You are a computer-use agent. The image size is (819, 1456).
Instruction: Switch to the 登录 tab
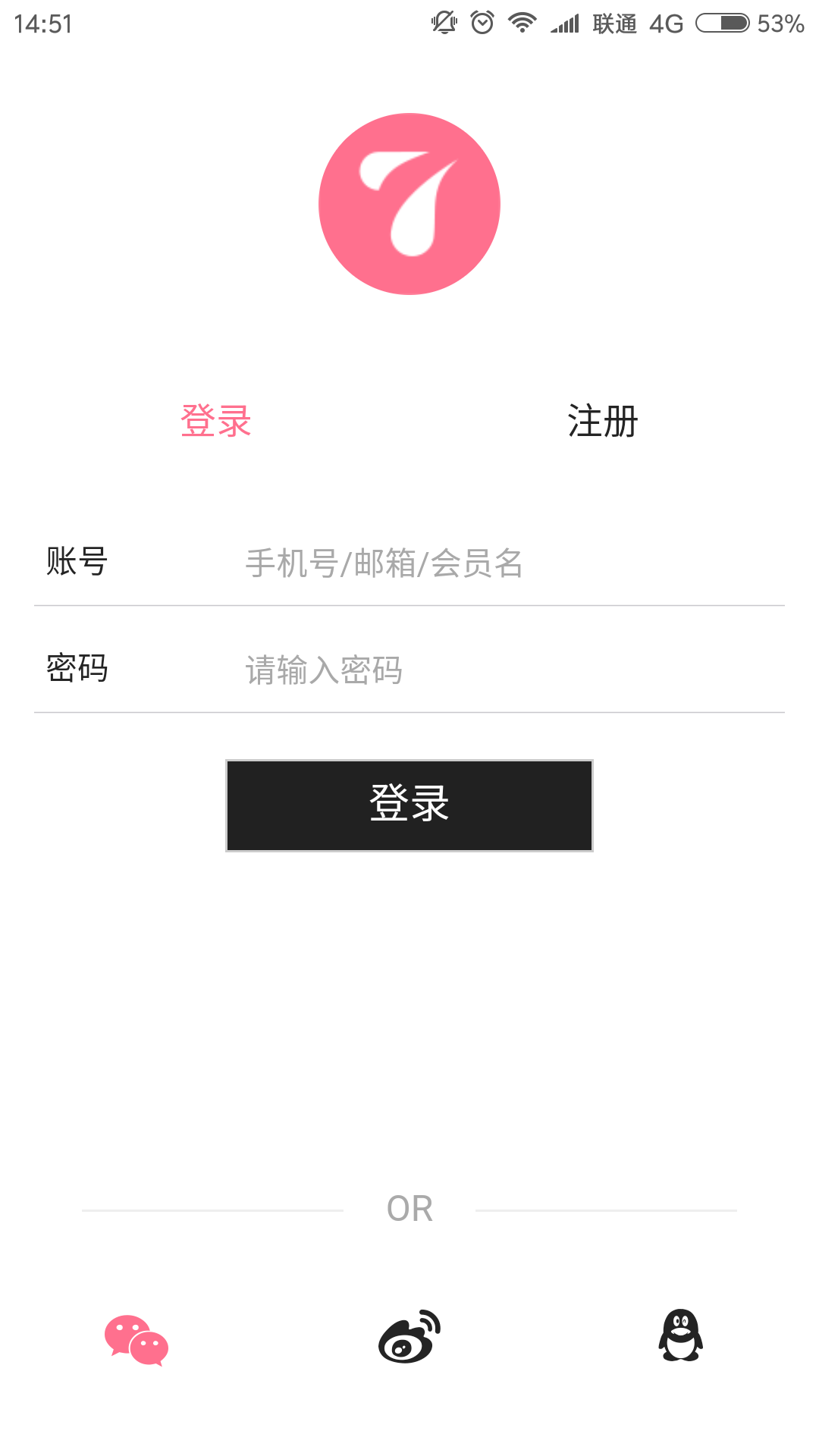click(x=216, y=421)
